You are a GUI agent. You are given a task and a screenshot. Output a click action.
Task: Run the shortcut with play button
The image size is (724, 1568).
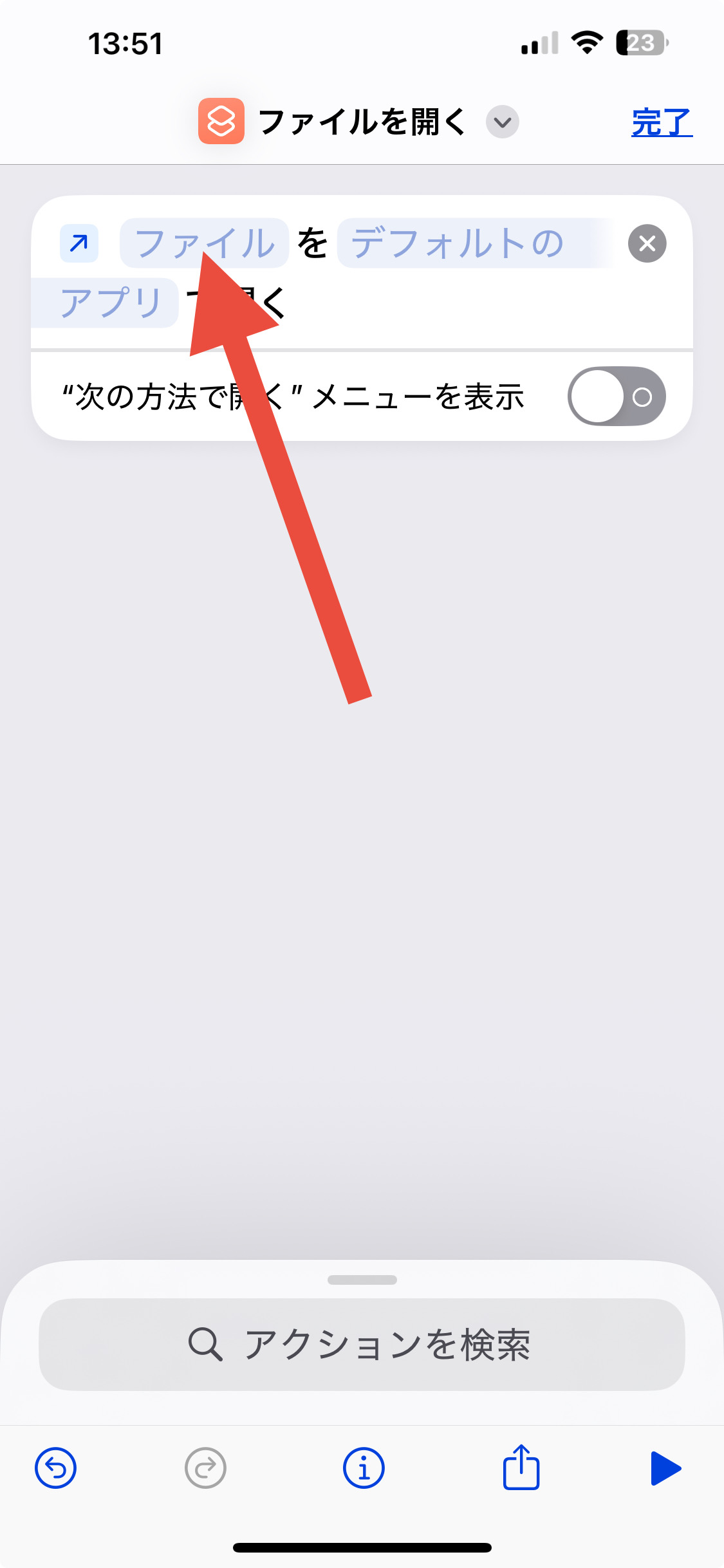[665, 1468]
